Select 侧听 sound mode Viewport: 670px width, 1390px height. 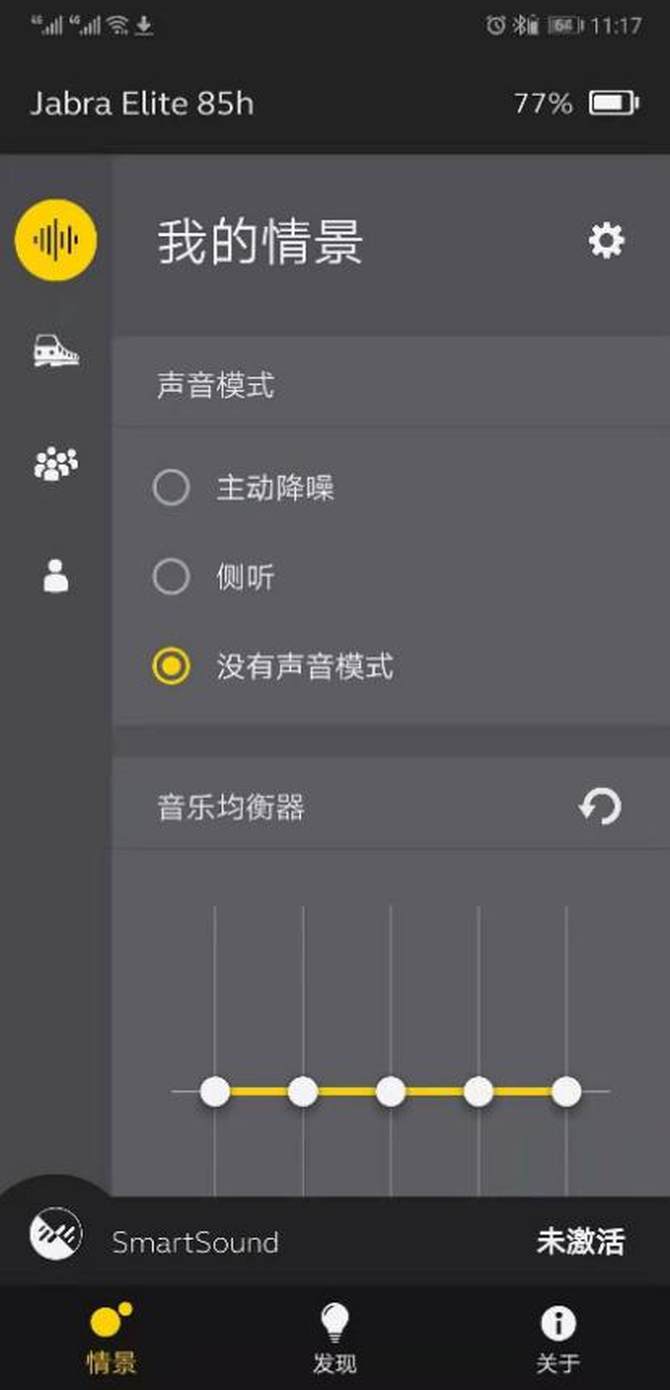coord(171,577)
